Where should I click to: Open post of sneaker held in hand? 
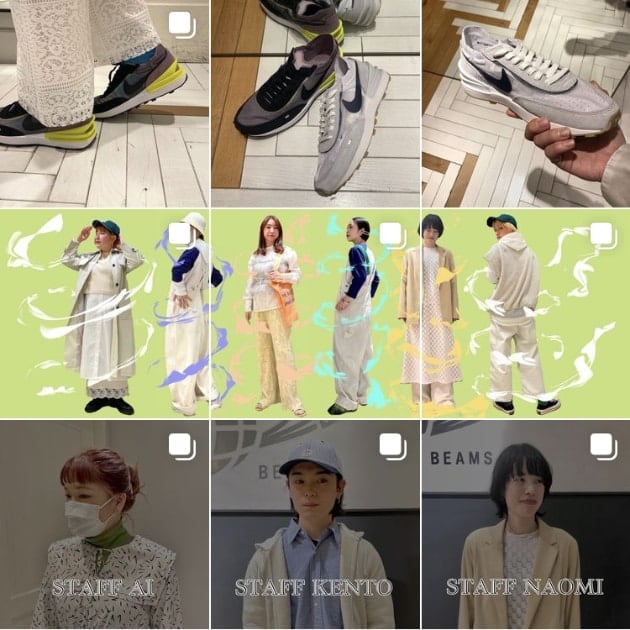tap(525, 103)
